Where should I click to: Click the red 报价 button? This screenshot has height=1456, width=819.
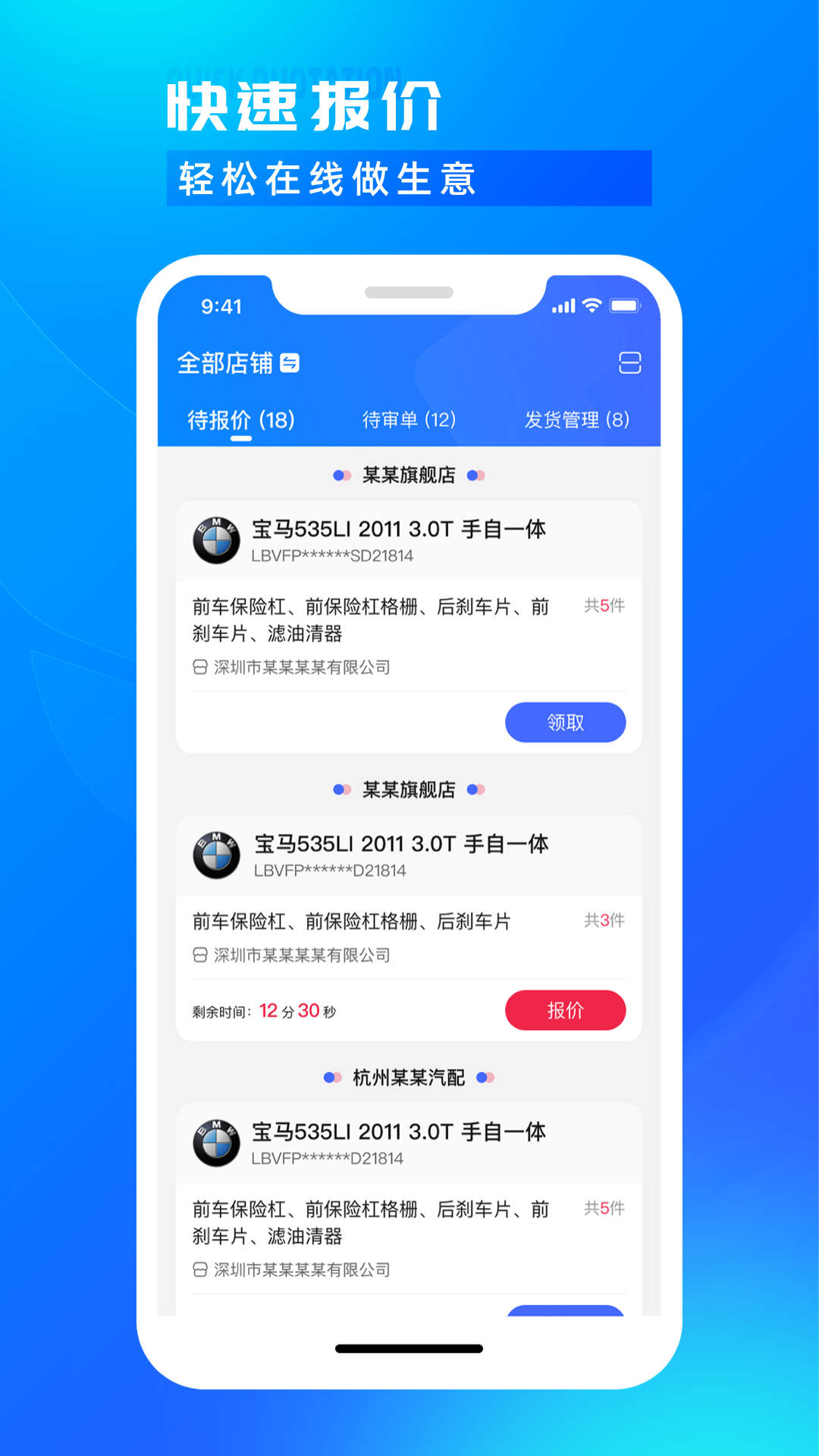565,1010
